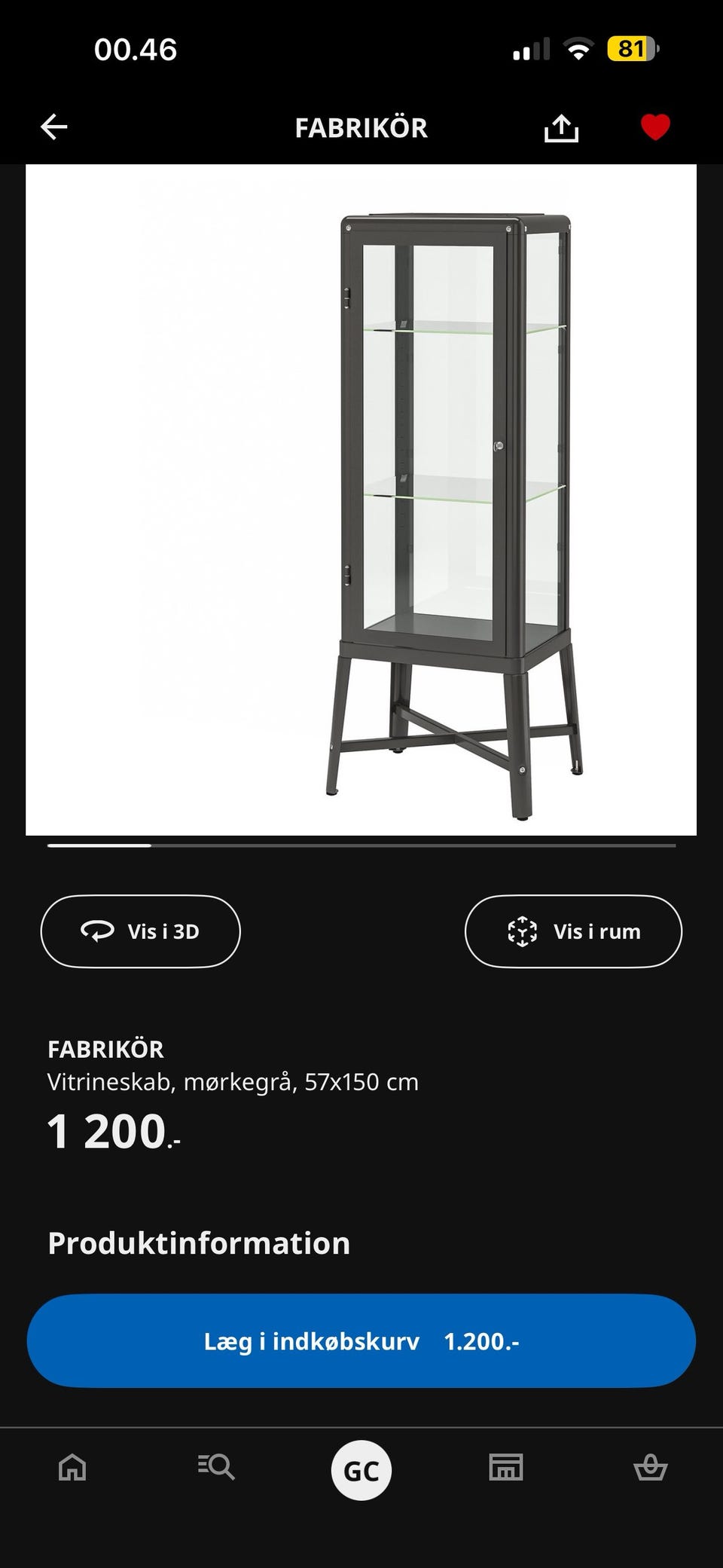Activate Vis i 3D view
The height and width of the screenshot is (1568, 723).
[140, 931]
